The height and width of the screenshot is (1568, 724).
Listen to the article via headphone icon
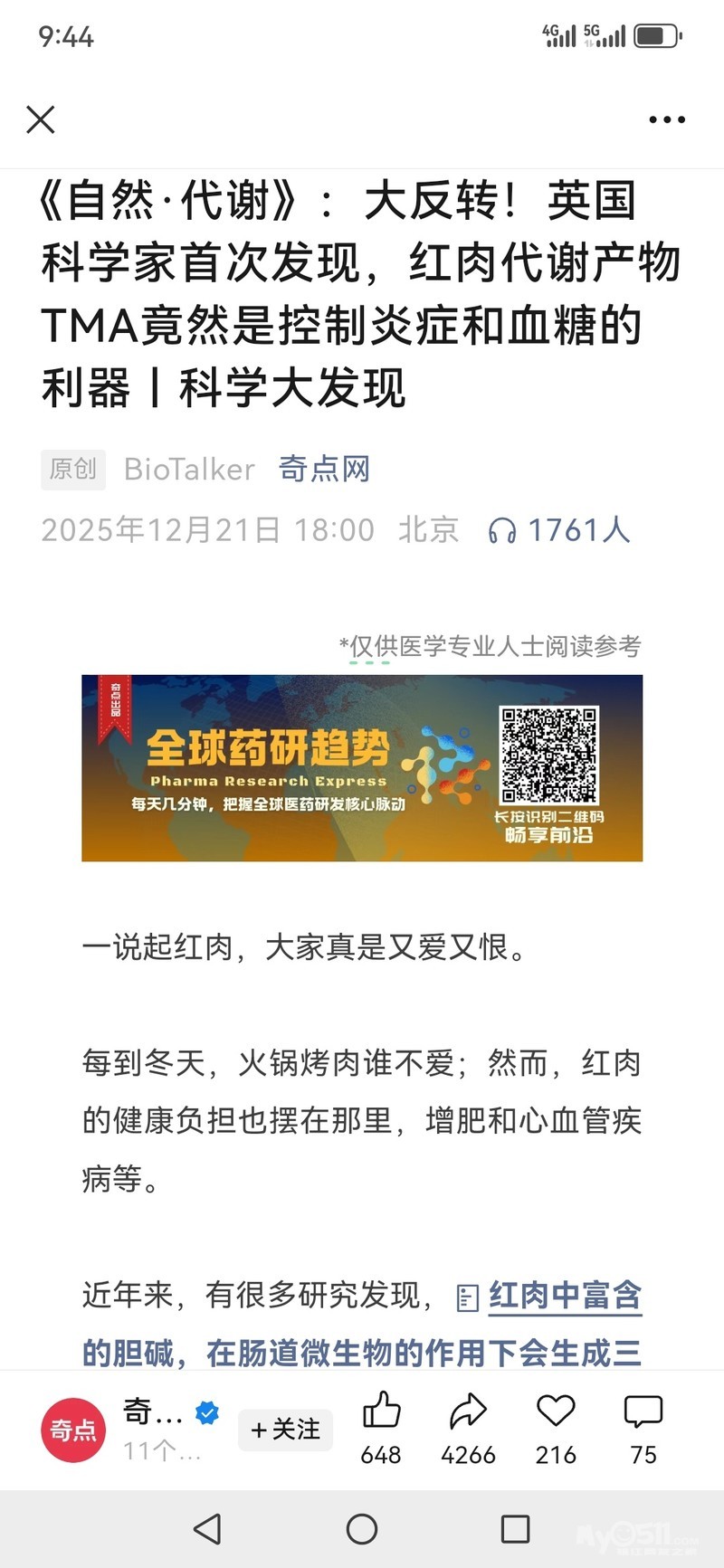coord(501,530)
